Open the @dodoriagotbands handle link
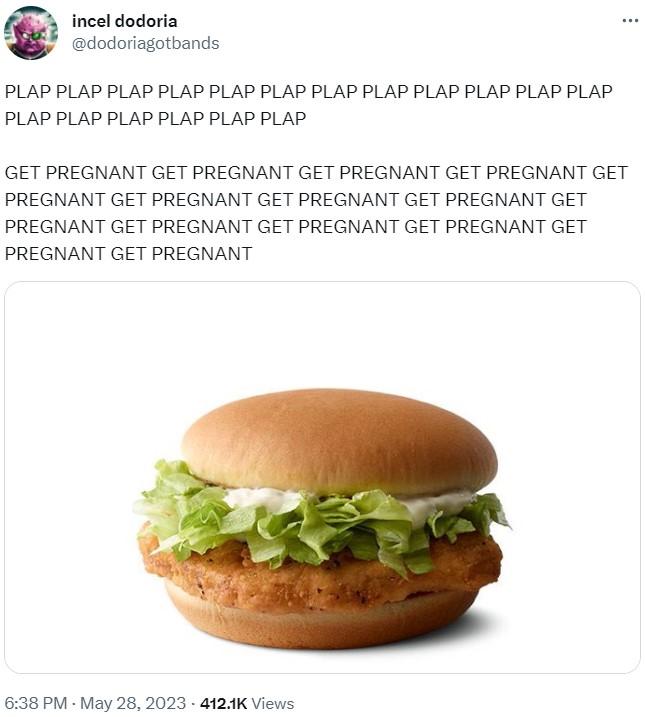 click(x=145, y=43)
